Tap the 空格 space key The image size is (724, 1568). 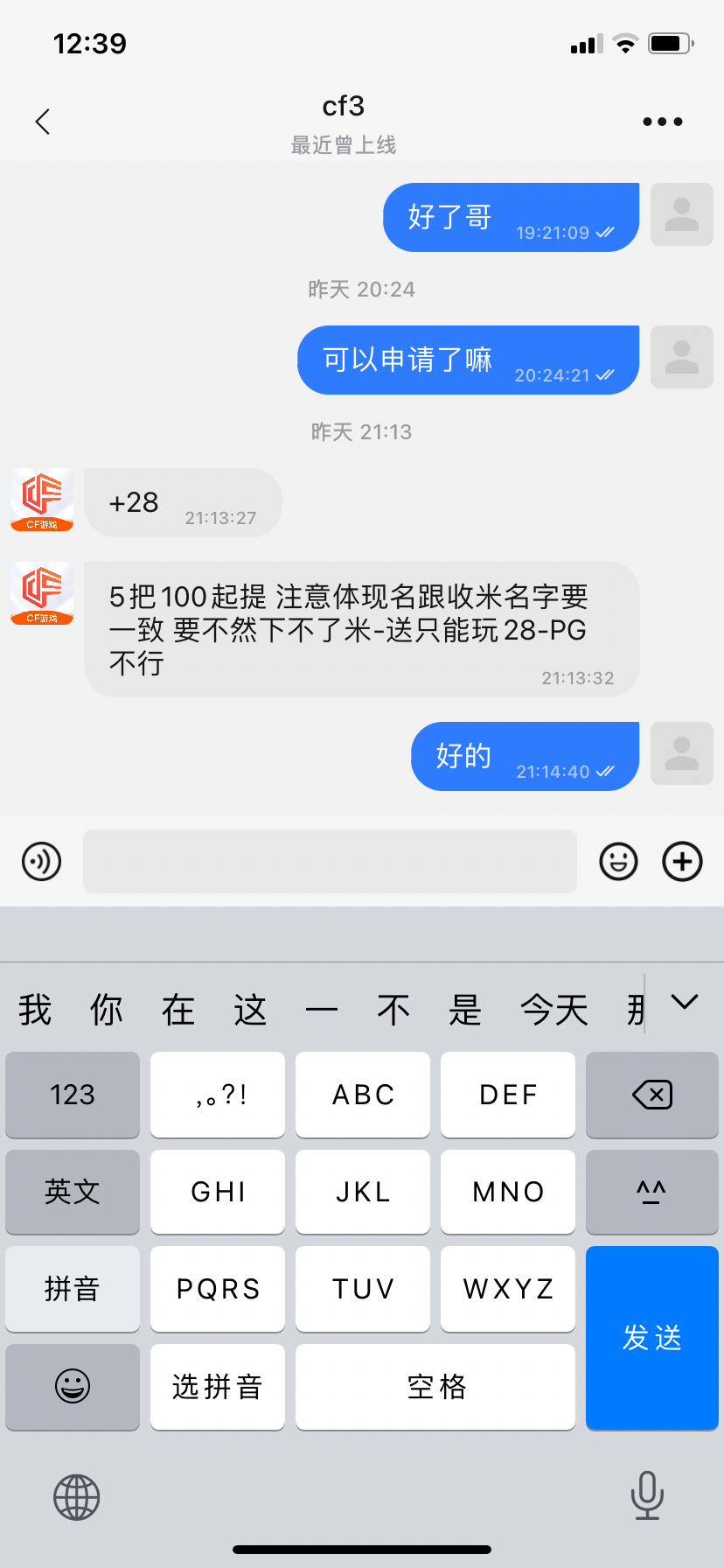click(x=435, y=1386)
